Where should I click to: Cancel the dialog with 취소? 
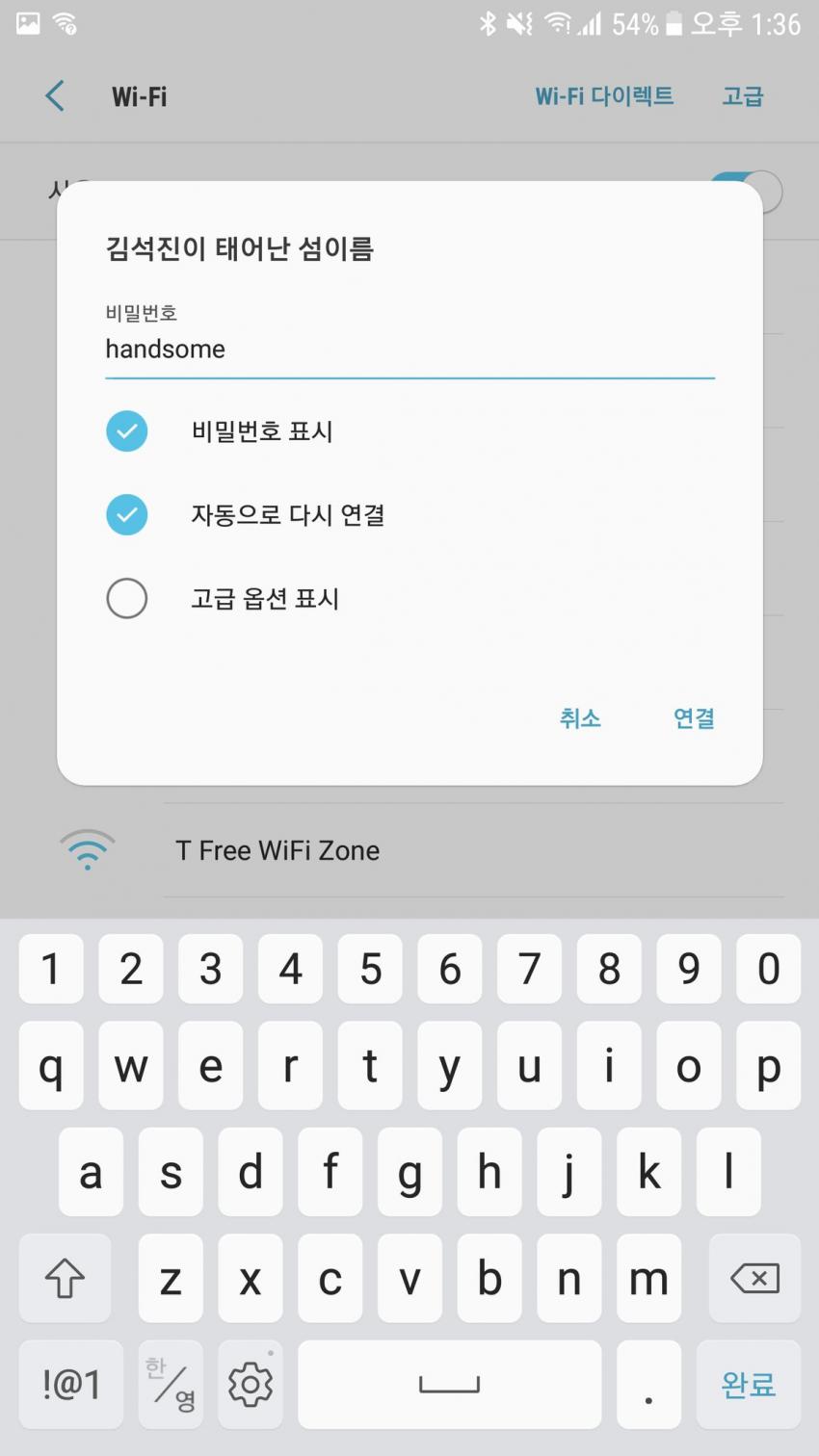coord(580,718)
